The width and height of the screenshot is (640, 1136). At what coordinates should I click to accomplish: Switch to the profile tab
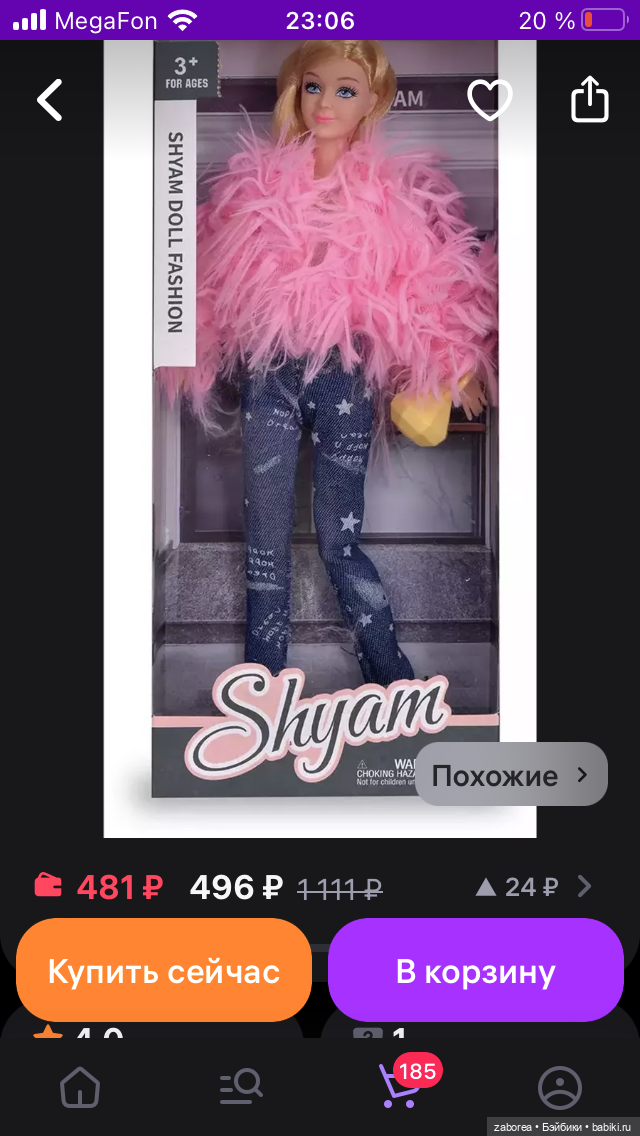click(x=559, y=1087)
